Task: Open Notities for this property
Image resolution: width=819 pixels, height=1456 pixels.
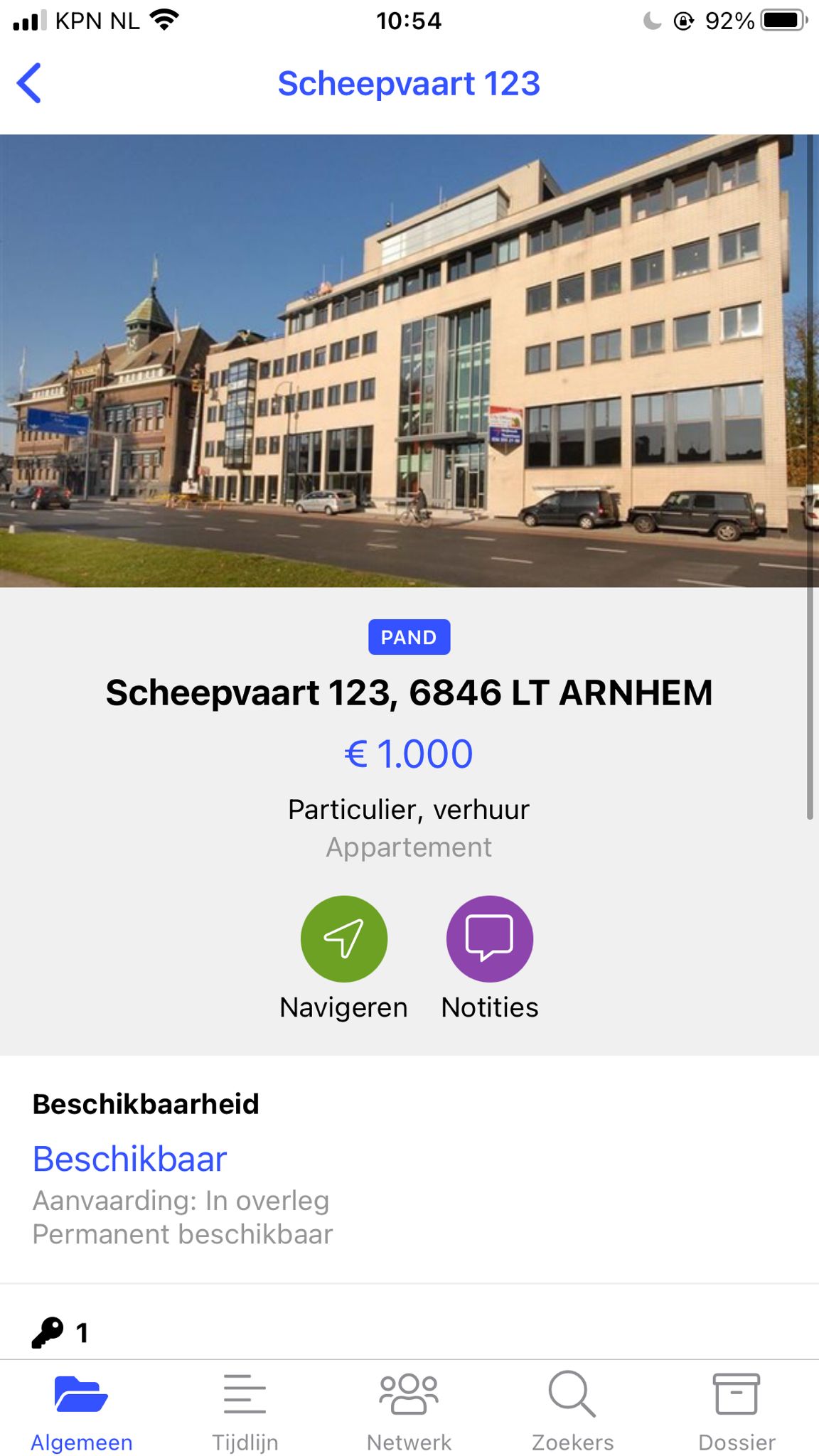Action: [x=489, y=939]
